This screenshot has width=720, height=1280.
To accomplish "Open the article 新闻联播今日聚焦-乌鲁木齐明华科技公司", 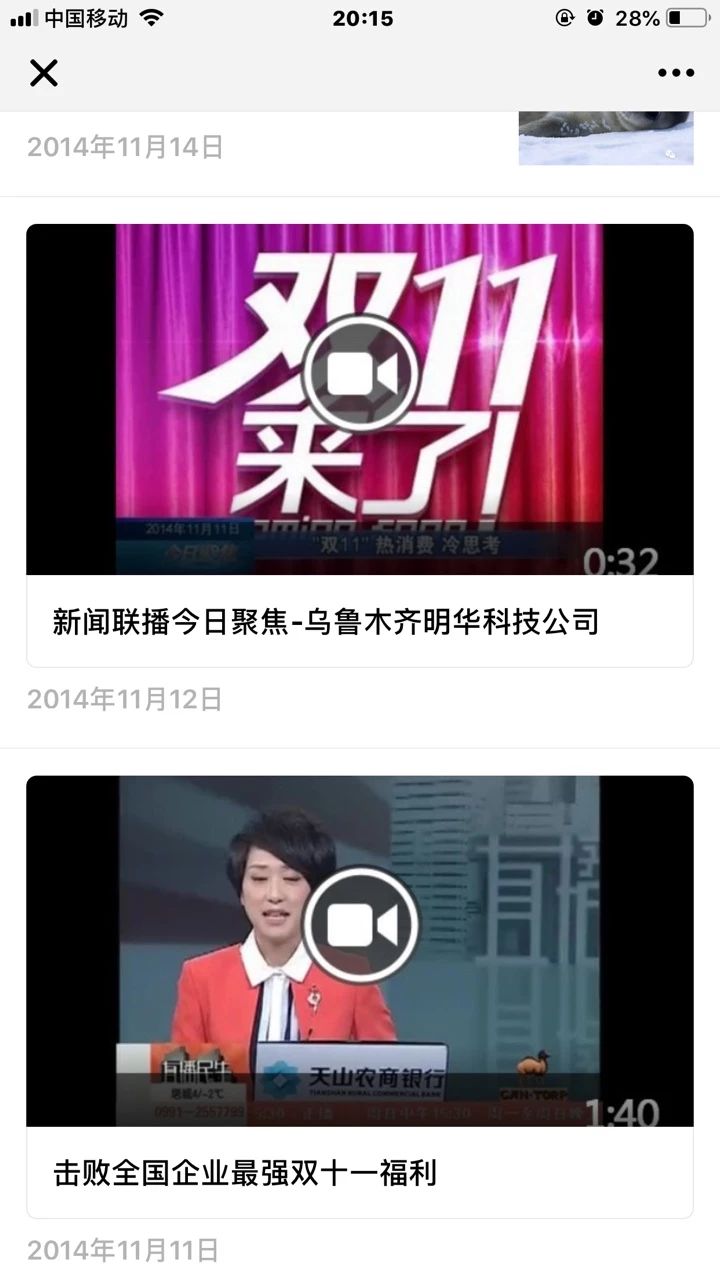I will 326,622.
